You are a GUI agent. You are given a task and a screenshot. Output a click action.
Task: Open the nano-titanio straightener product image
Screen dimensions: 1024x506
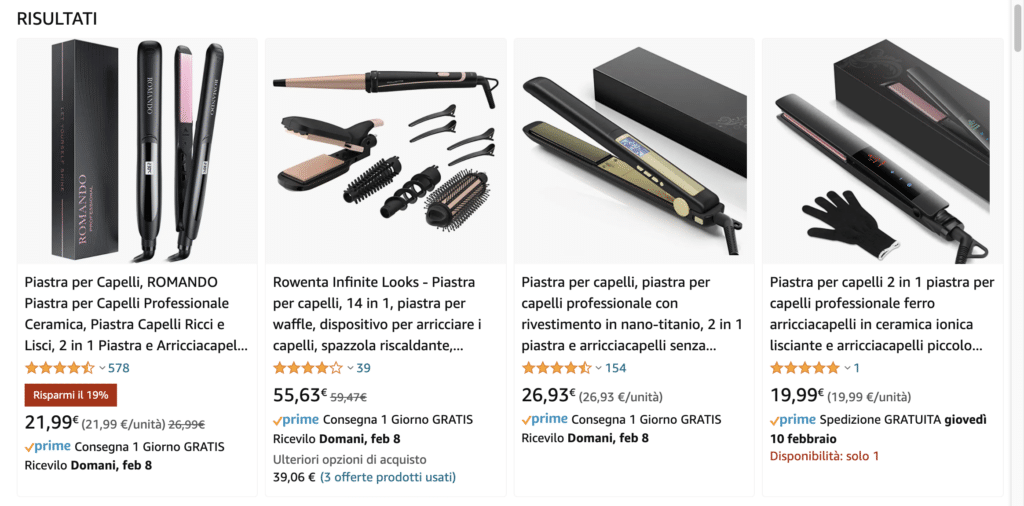tap(634, 150)
